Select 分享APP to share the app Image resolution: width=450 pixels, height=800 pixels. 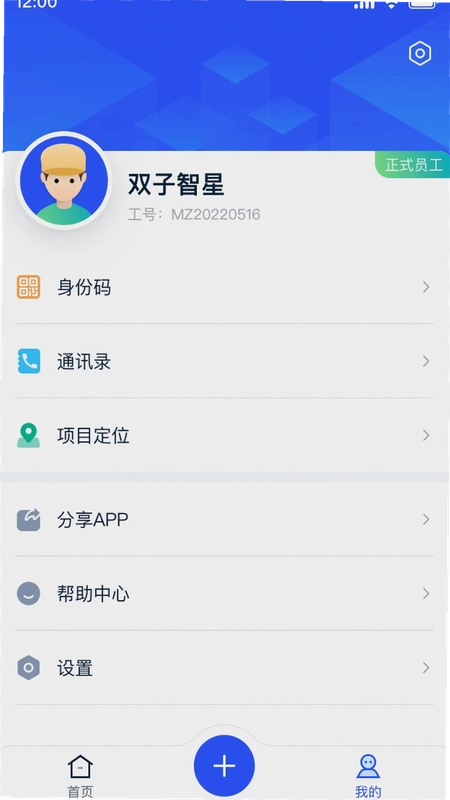tap(224, 519)
